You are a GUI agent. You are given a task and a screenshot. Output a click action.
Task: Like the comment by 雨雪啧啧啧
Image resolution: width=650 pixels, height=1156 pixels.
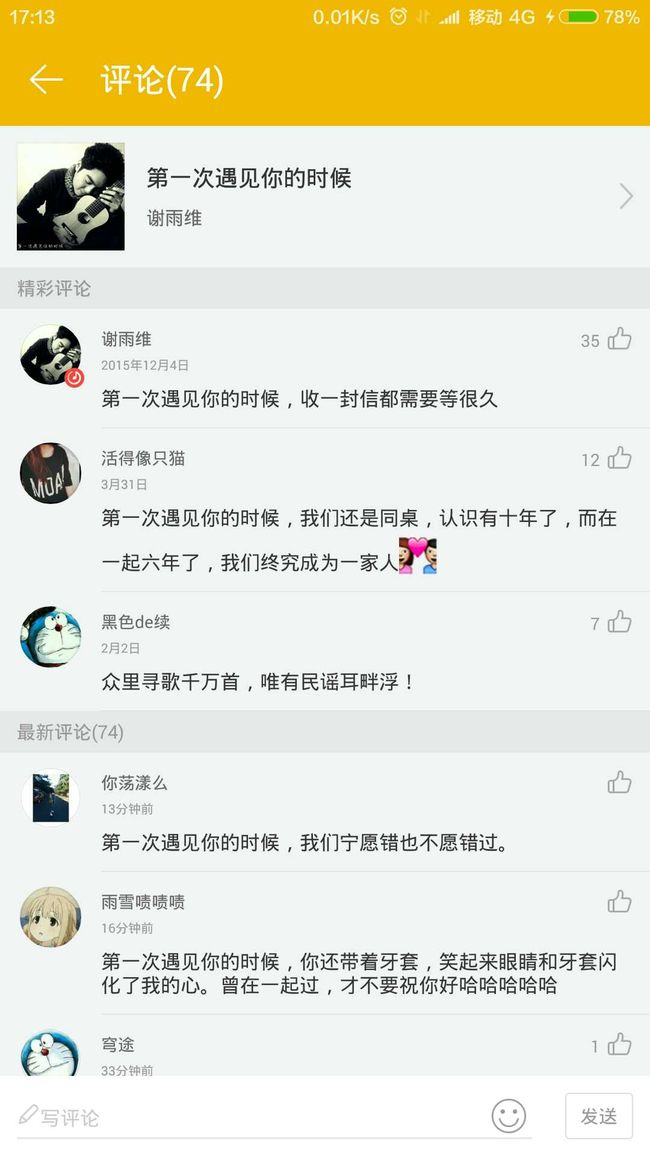619,902
